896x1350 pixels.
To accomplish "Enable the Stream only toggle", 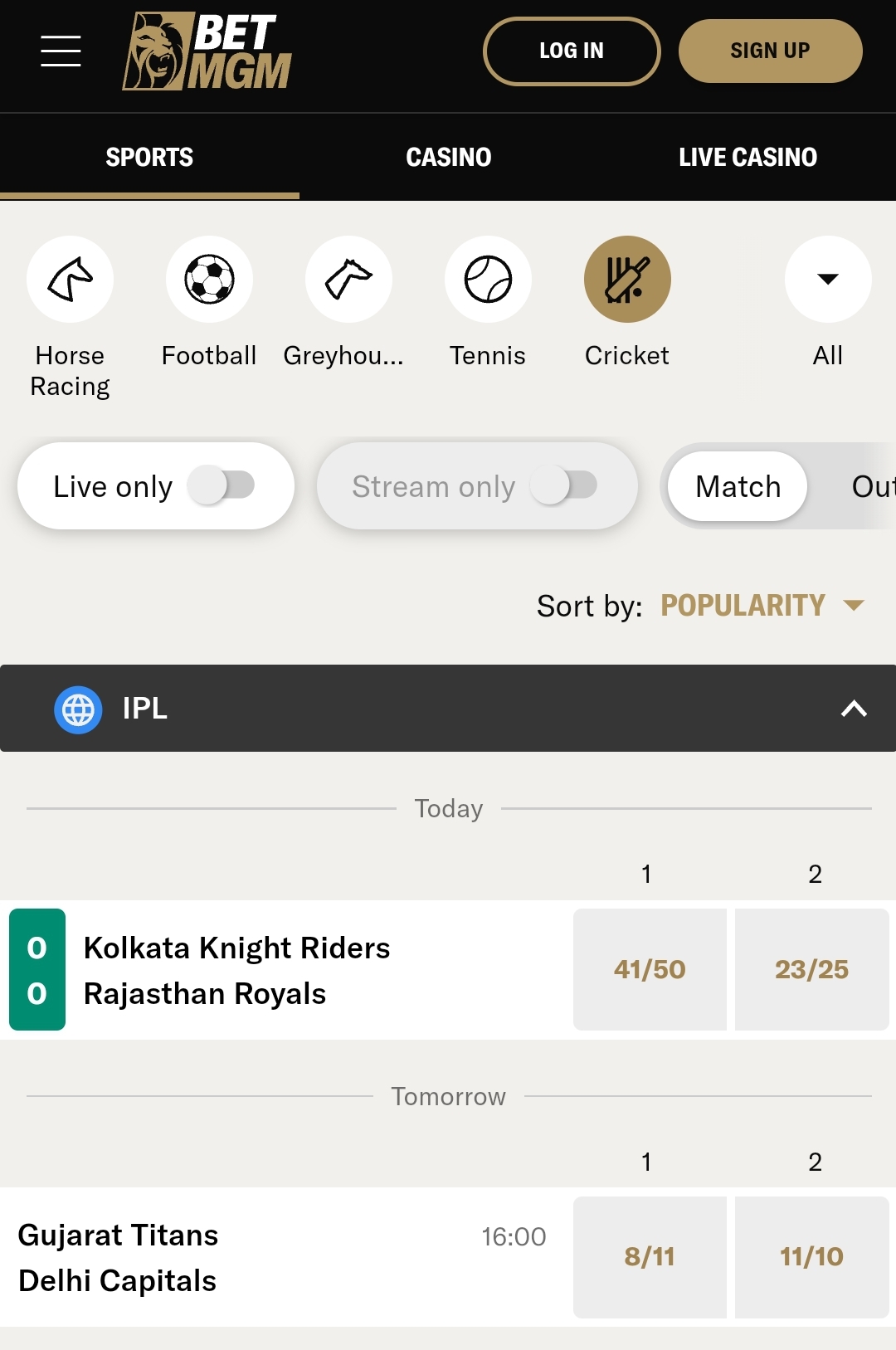I will tap(567, 486).
